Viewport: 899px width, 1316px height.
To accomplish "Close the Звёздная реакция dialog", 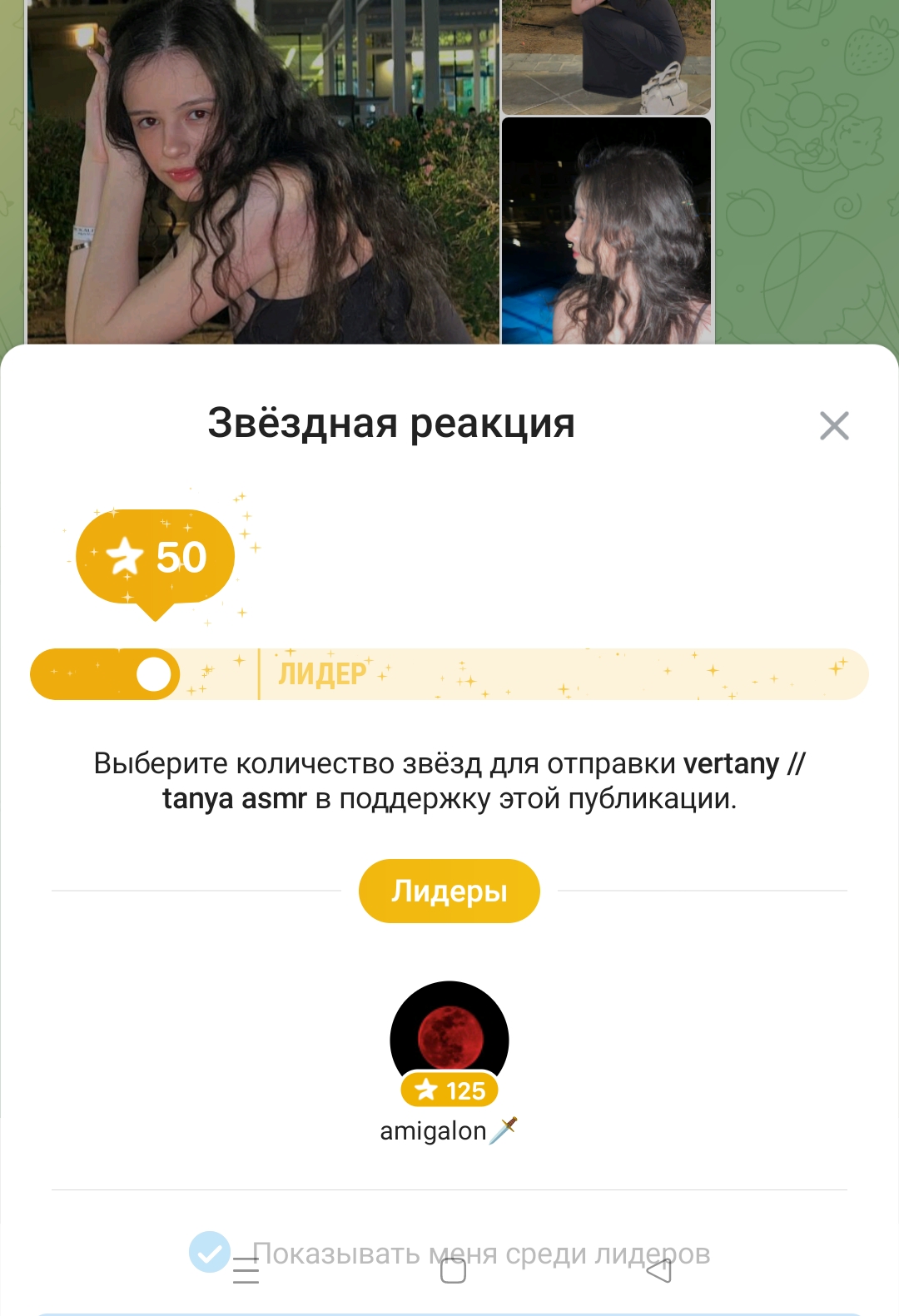I will coord(834,425).
